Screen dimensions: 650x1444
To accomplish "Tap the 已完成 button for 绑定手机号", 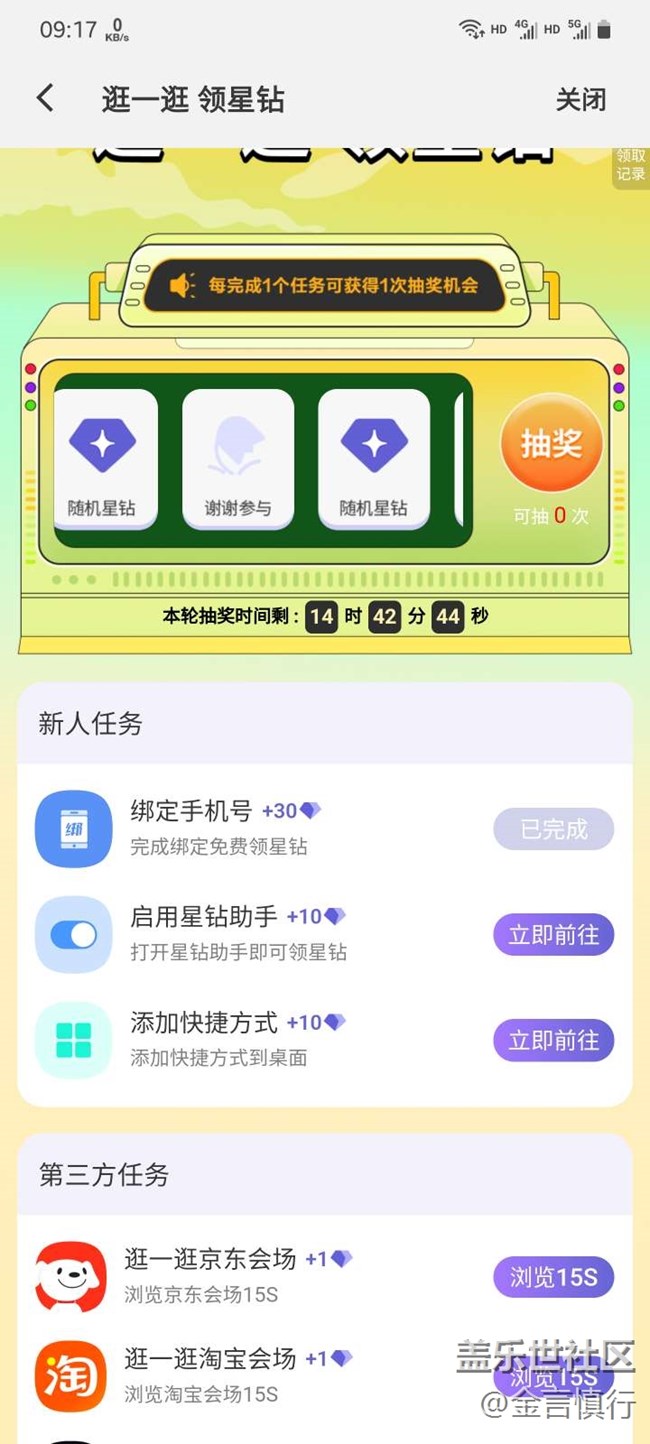I will [553, 829].
